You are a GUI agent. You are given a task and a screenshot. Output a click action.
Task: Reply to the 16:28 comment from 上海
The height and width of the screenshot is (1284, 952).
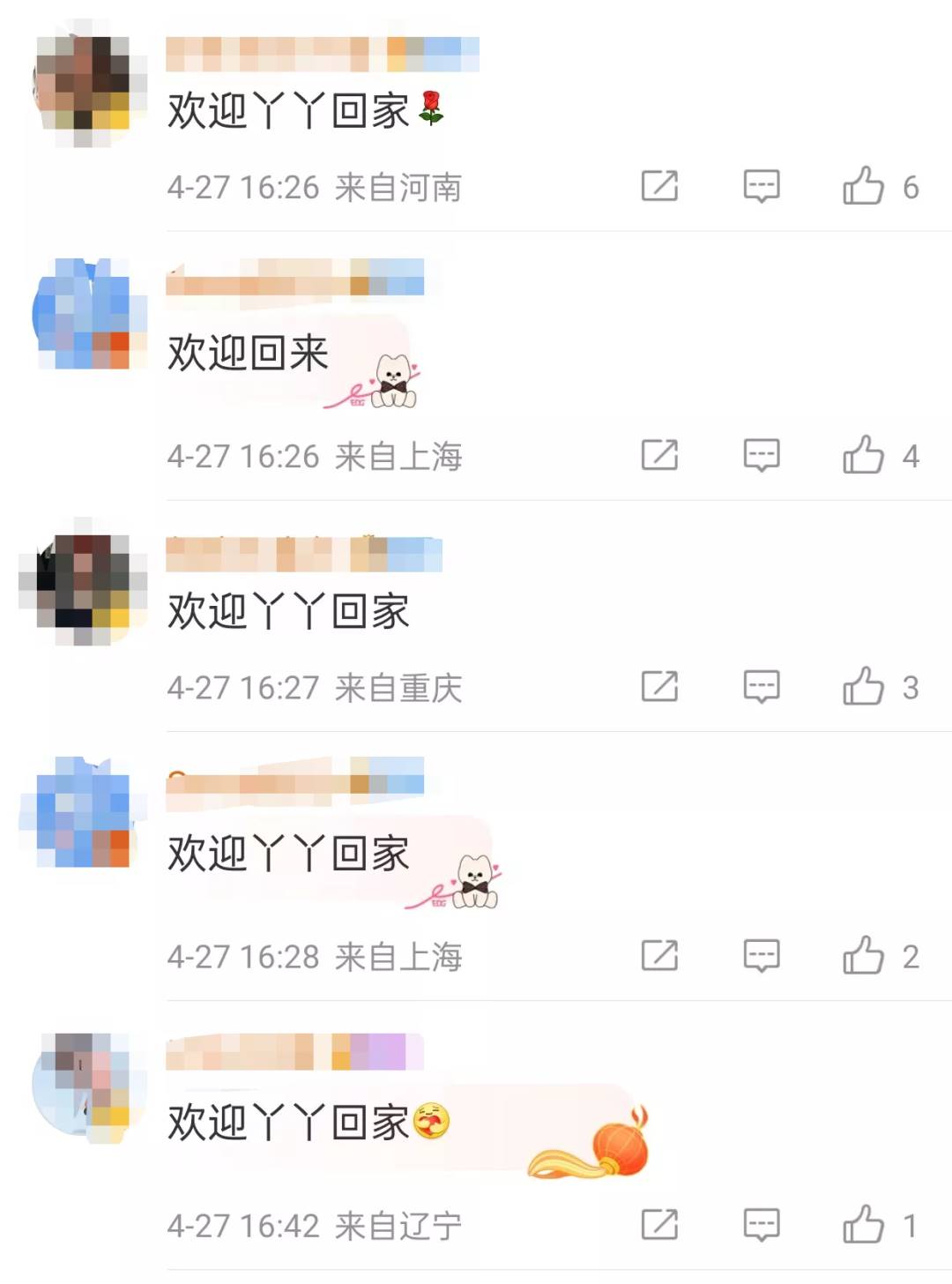762,955
